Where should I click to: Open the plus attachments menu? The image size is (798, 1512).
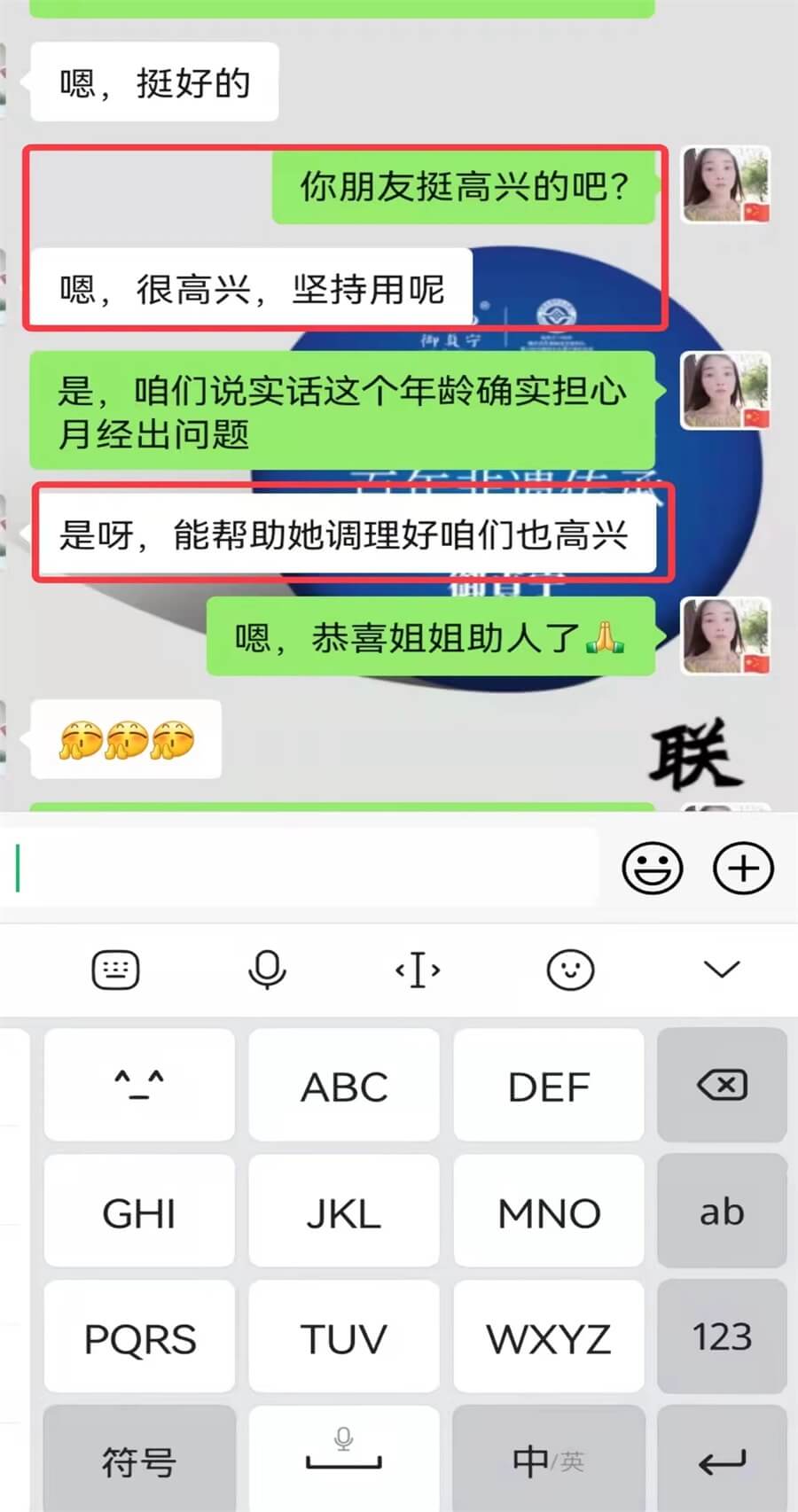click(x=743, y=868)
